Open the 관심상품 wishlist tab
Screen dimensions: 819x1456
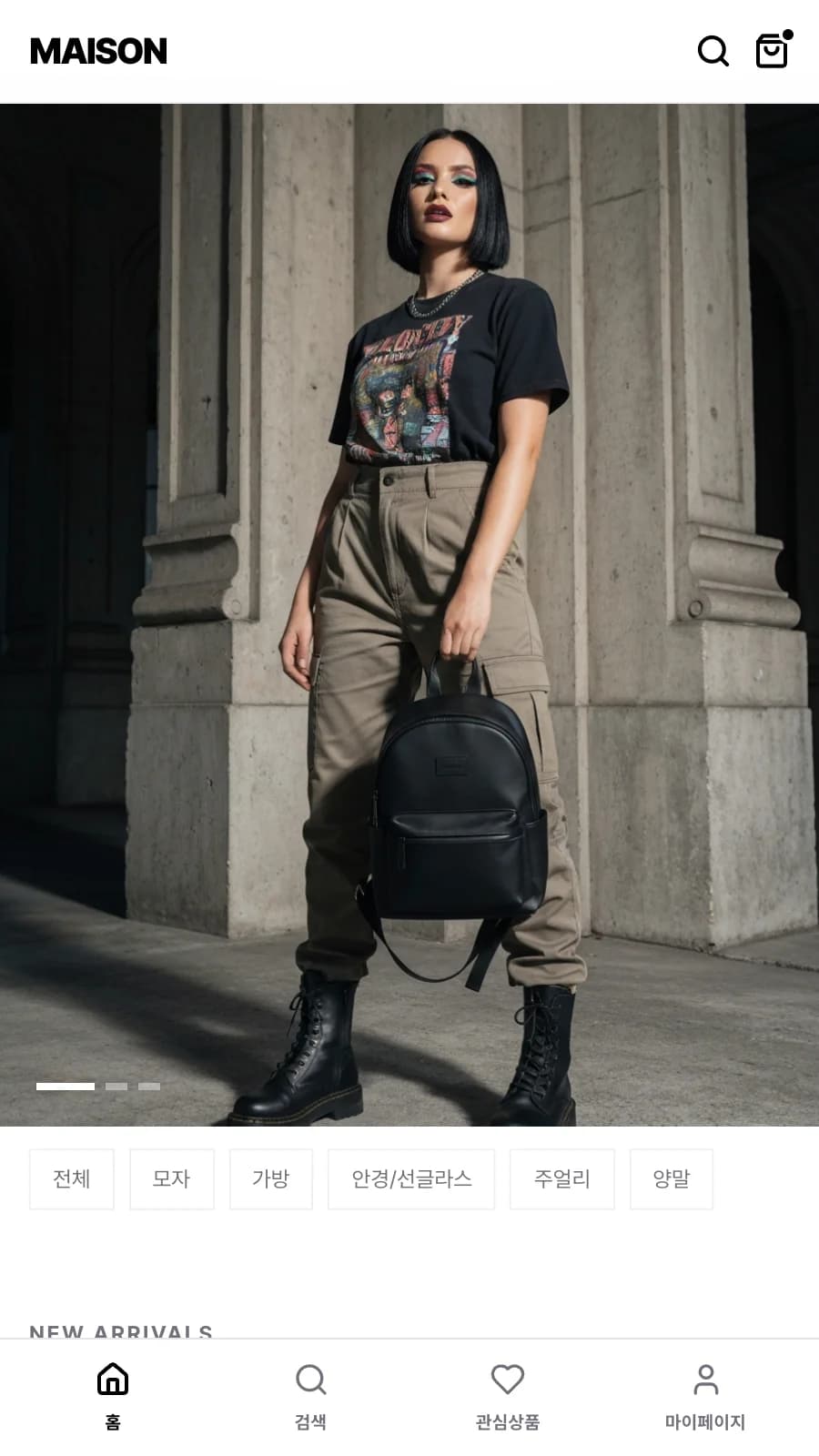pyautogui.click(x=508, y=1397)
